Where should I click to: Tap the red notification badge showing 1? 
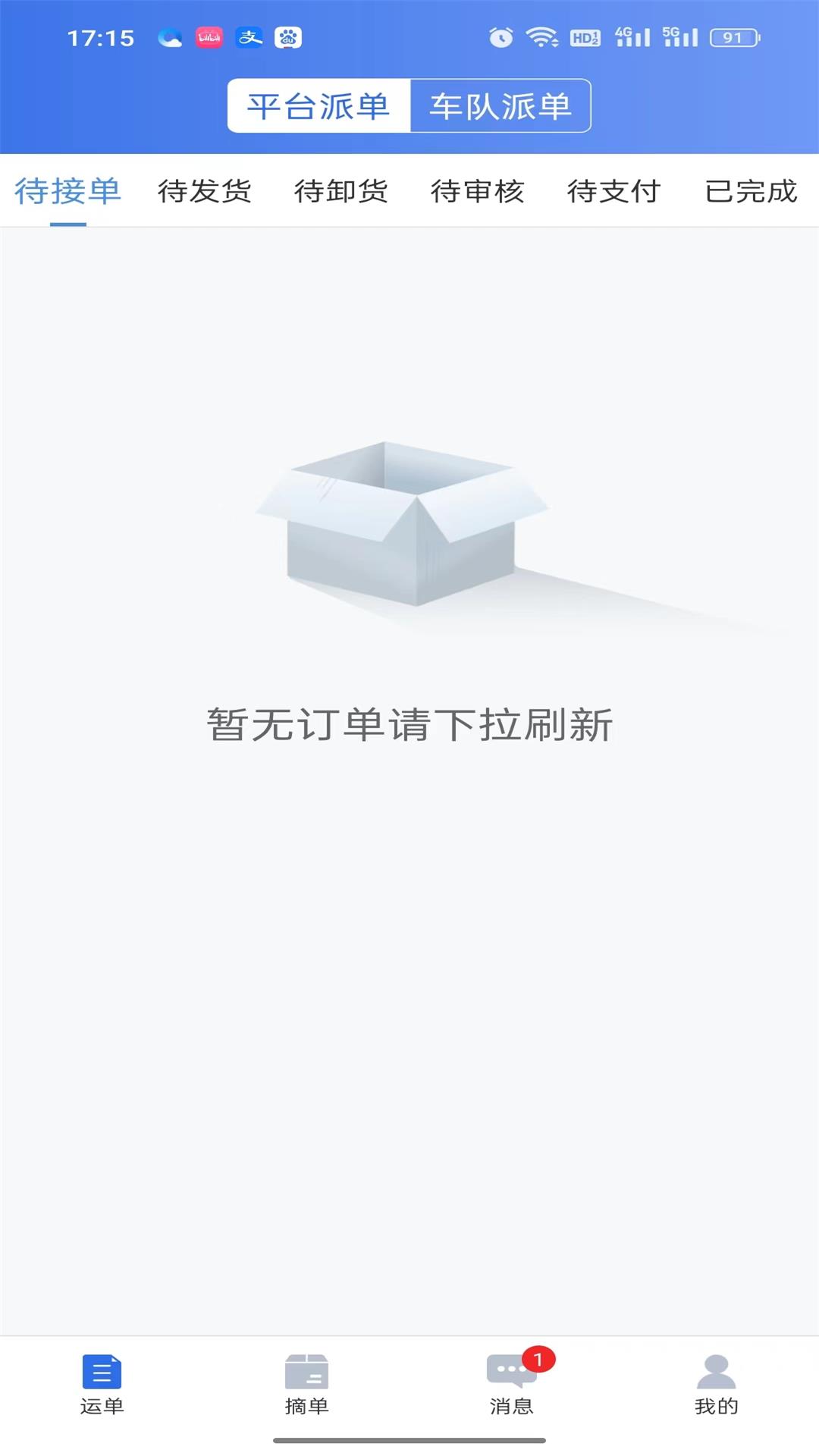coord(541,1357)
